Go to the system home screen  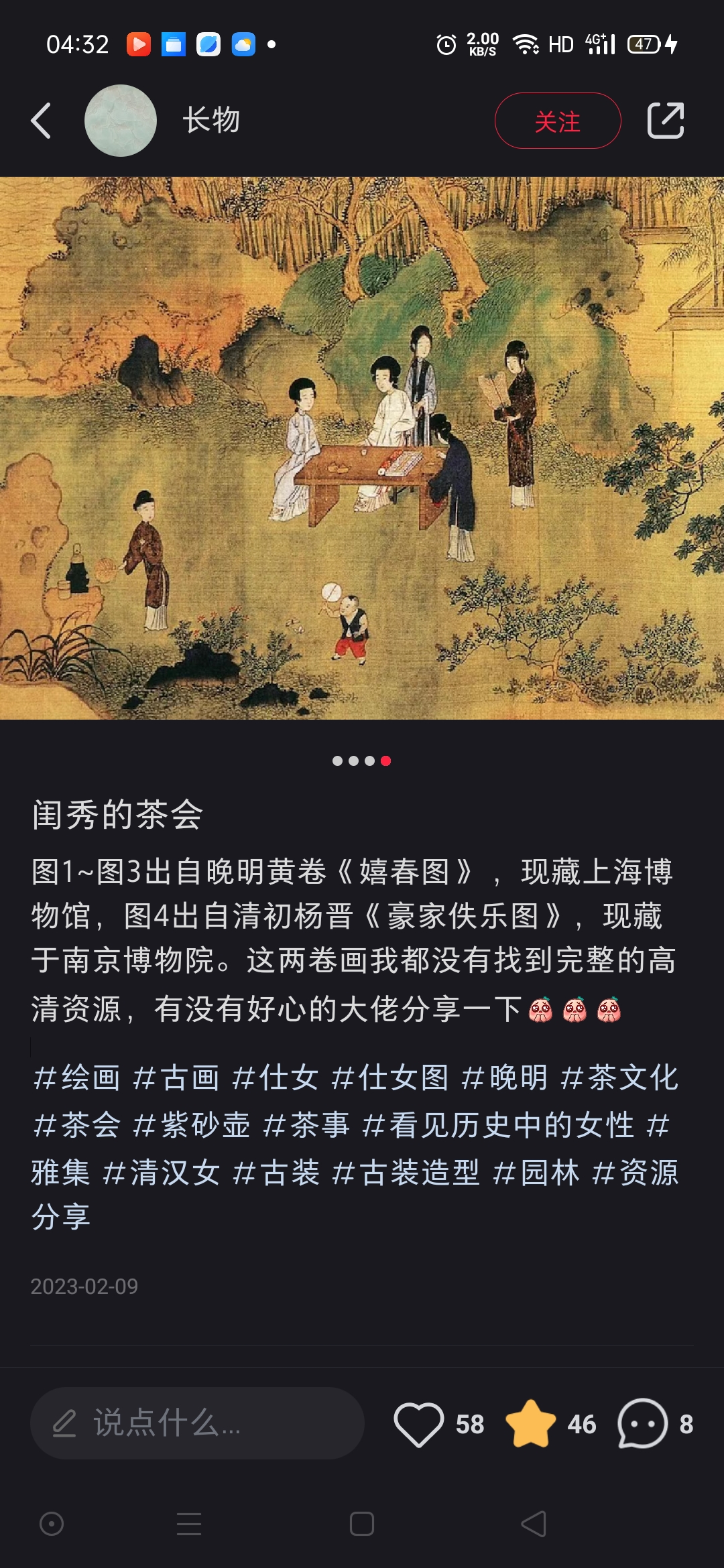pyautogui.click(x=362, y=1524)
